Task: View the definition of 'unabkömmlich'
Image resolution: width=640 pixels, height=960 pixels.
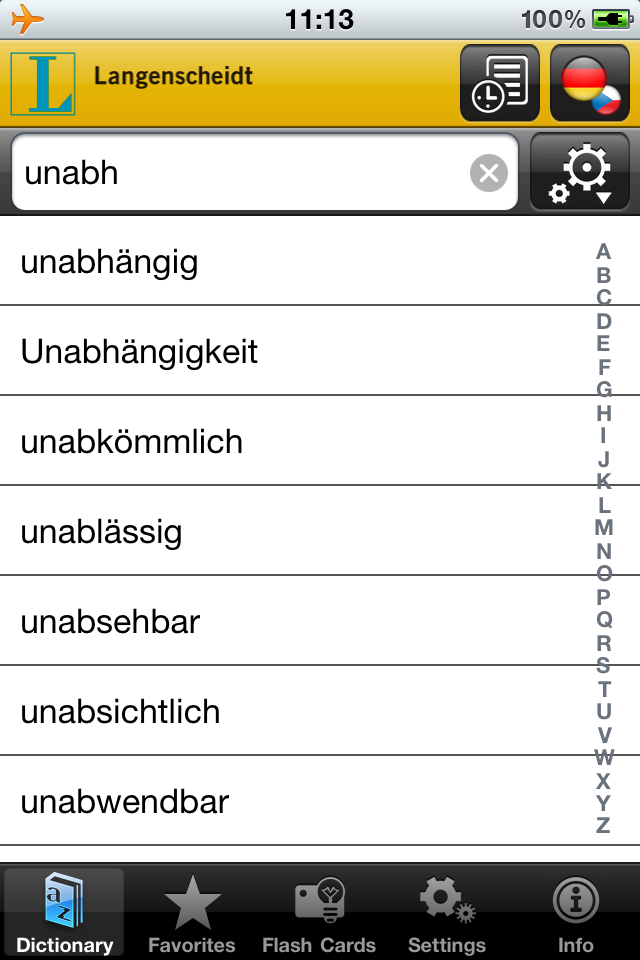Action: (x=290, y=441)
